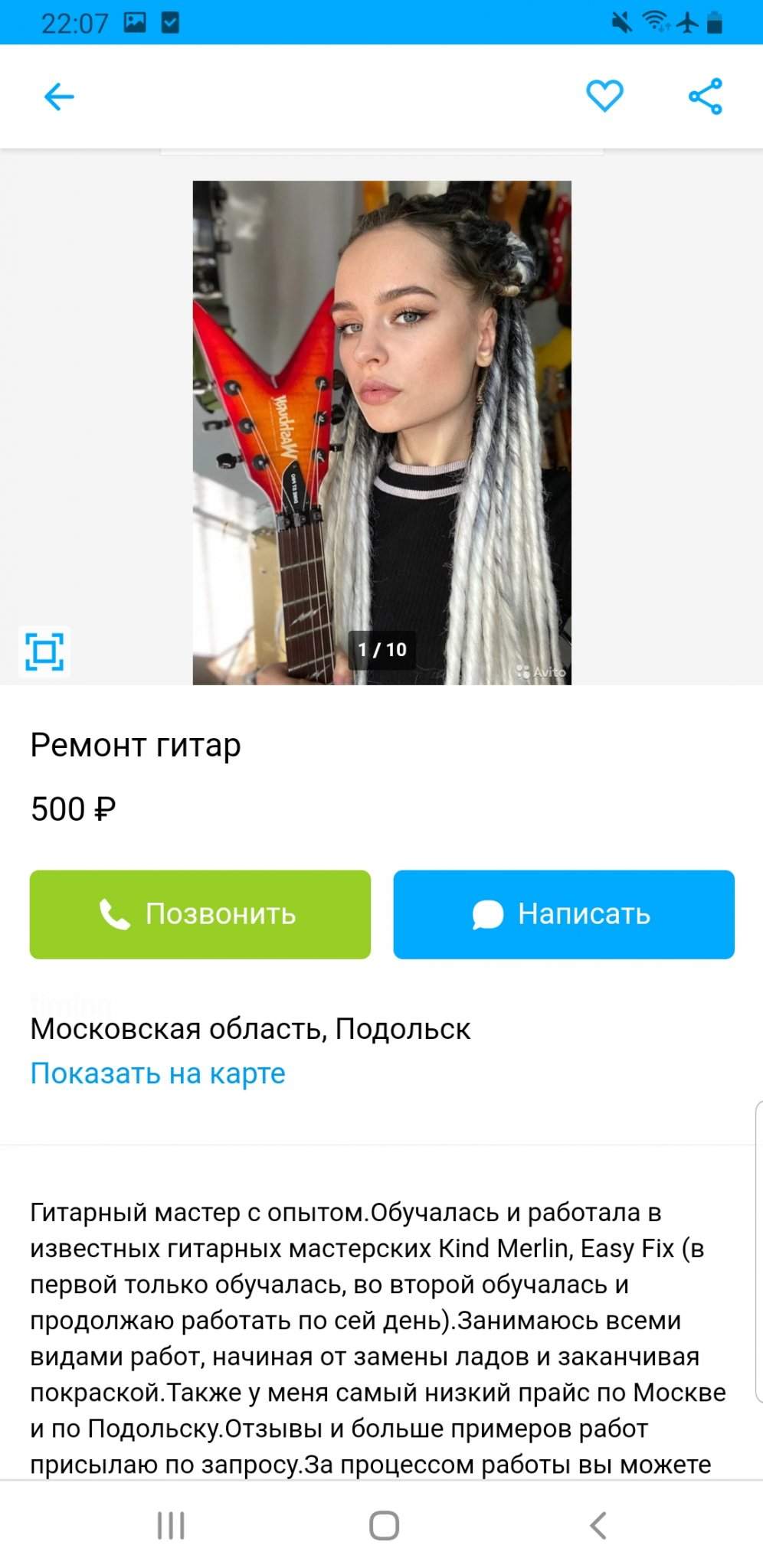Go back using the top arrow
763x1568 pixels.
(59, 97)
